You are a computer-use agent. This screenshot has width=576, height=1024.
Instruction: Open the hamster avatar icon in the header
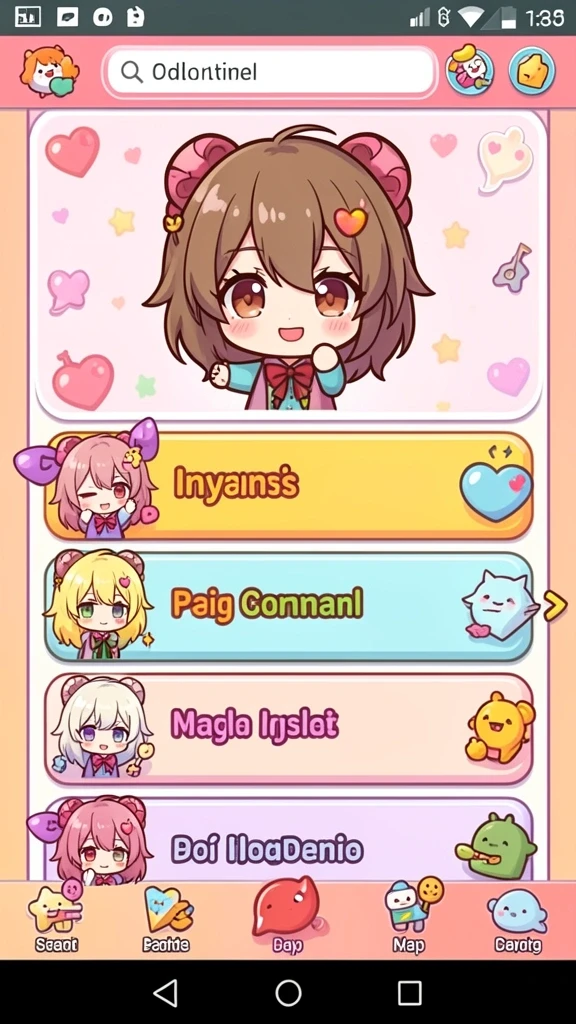(x=49, y=71)
